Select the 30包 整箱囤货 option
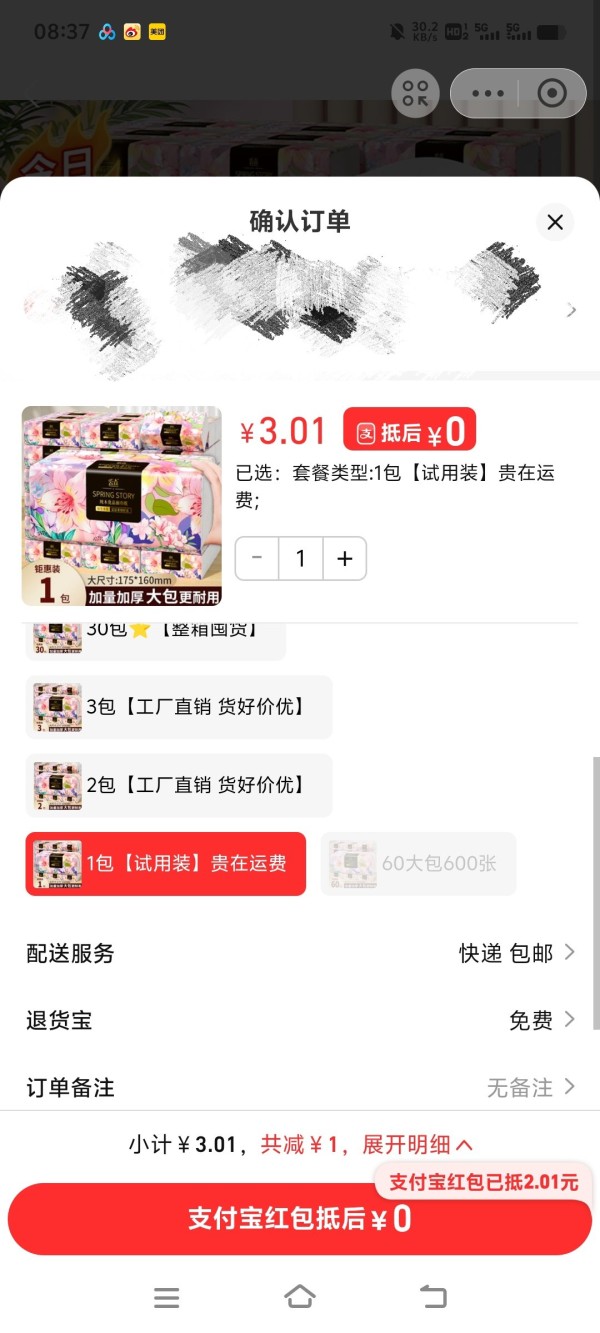This screenshot has height=1333, width=600. tap(156, 636)
